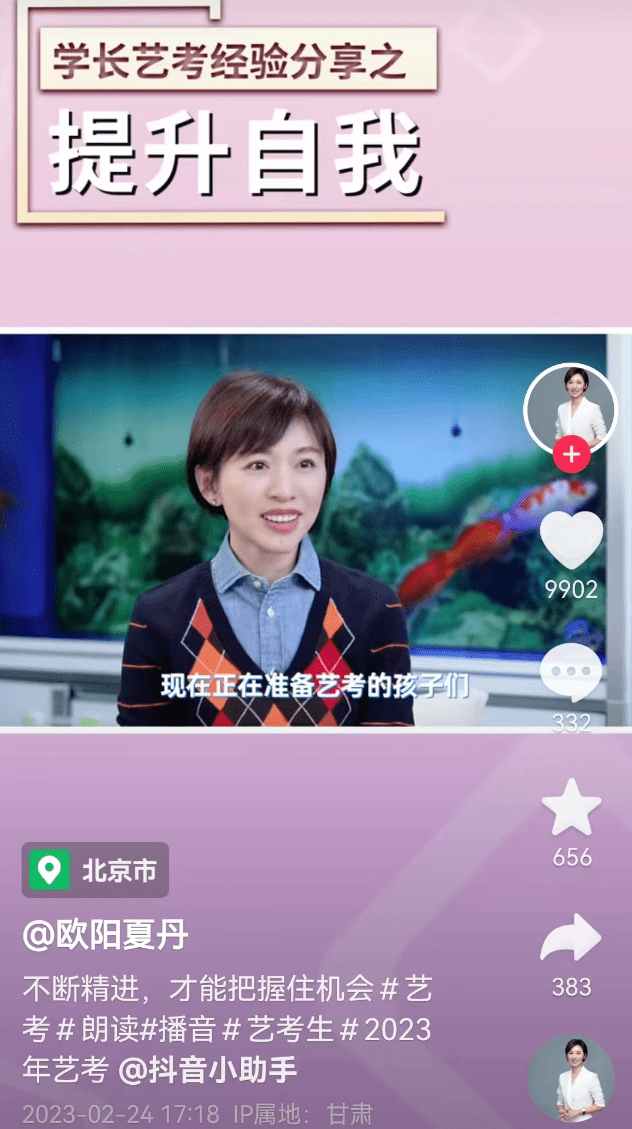This screenshot has width=632, height=1129.
Task: Open the round music disc icon
Action: (x=571, y=1079)
